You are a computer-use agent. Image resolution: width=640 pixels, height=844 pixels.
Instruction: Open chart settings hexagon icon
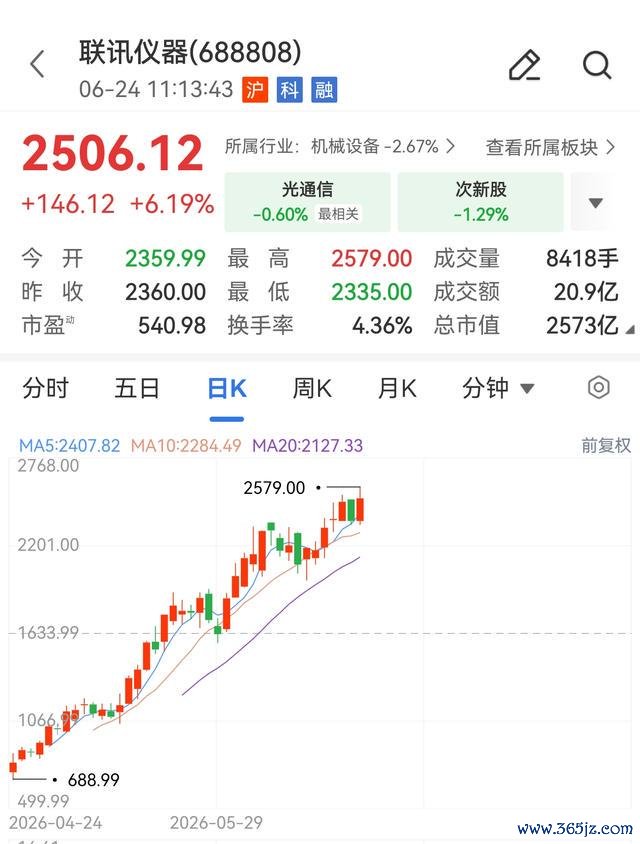tap(599, 388)
